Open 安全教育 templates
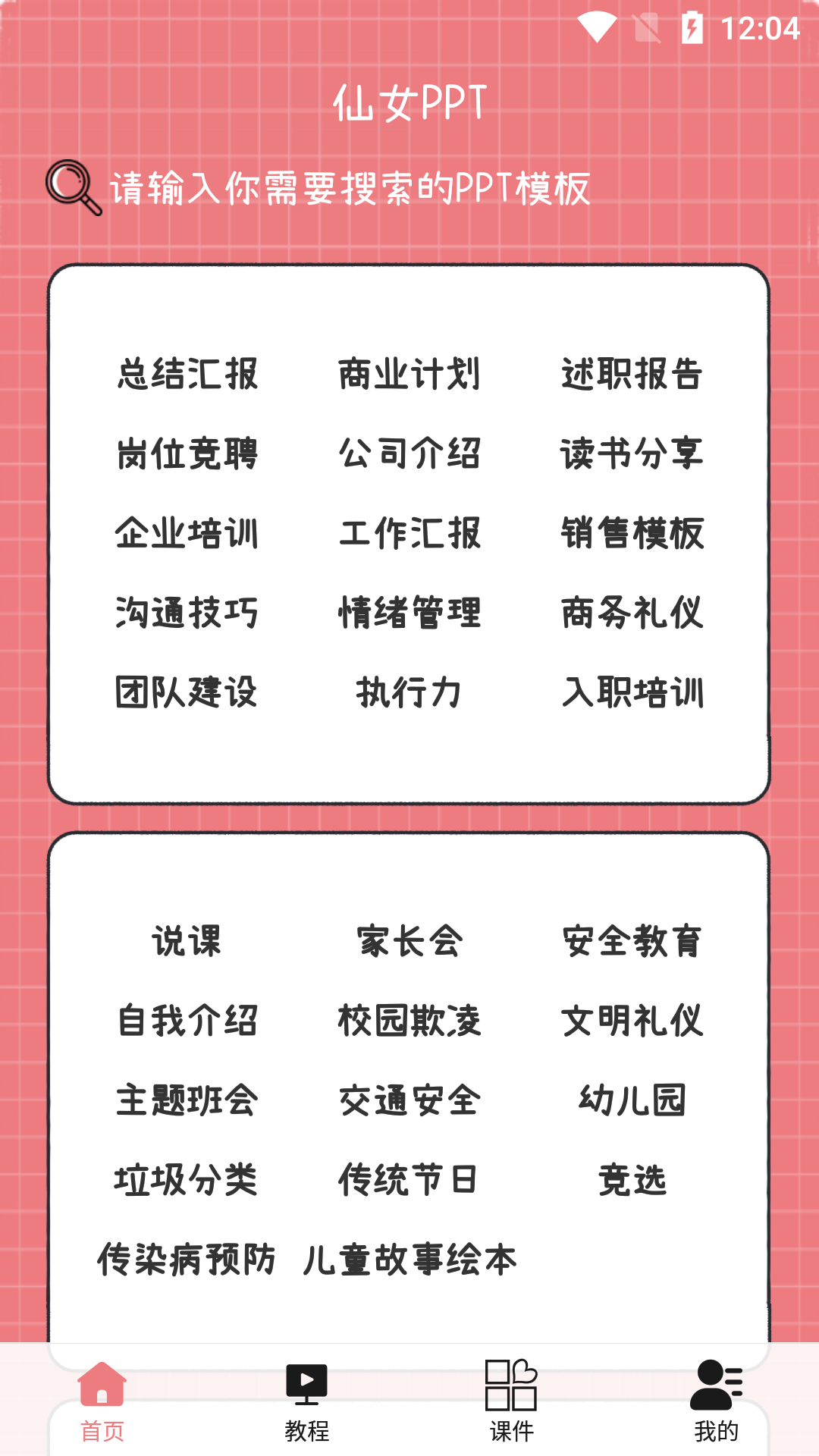This screenshot has height=1456, width=819. click(632, 941)
